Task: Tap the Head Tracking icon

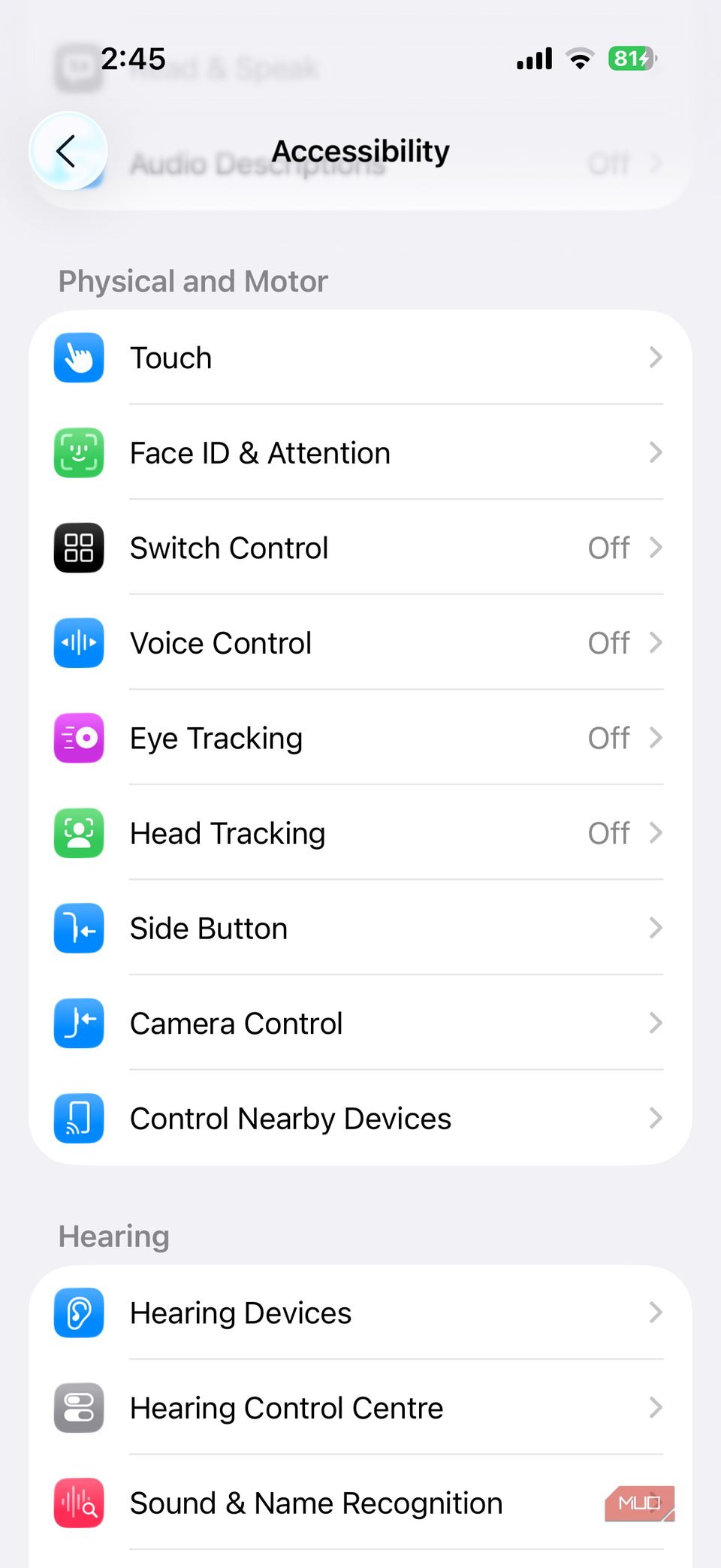Action: [x=78, y=833]
